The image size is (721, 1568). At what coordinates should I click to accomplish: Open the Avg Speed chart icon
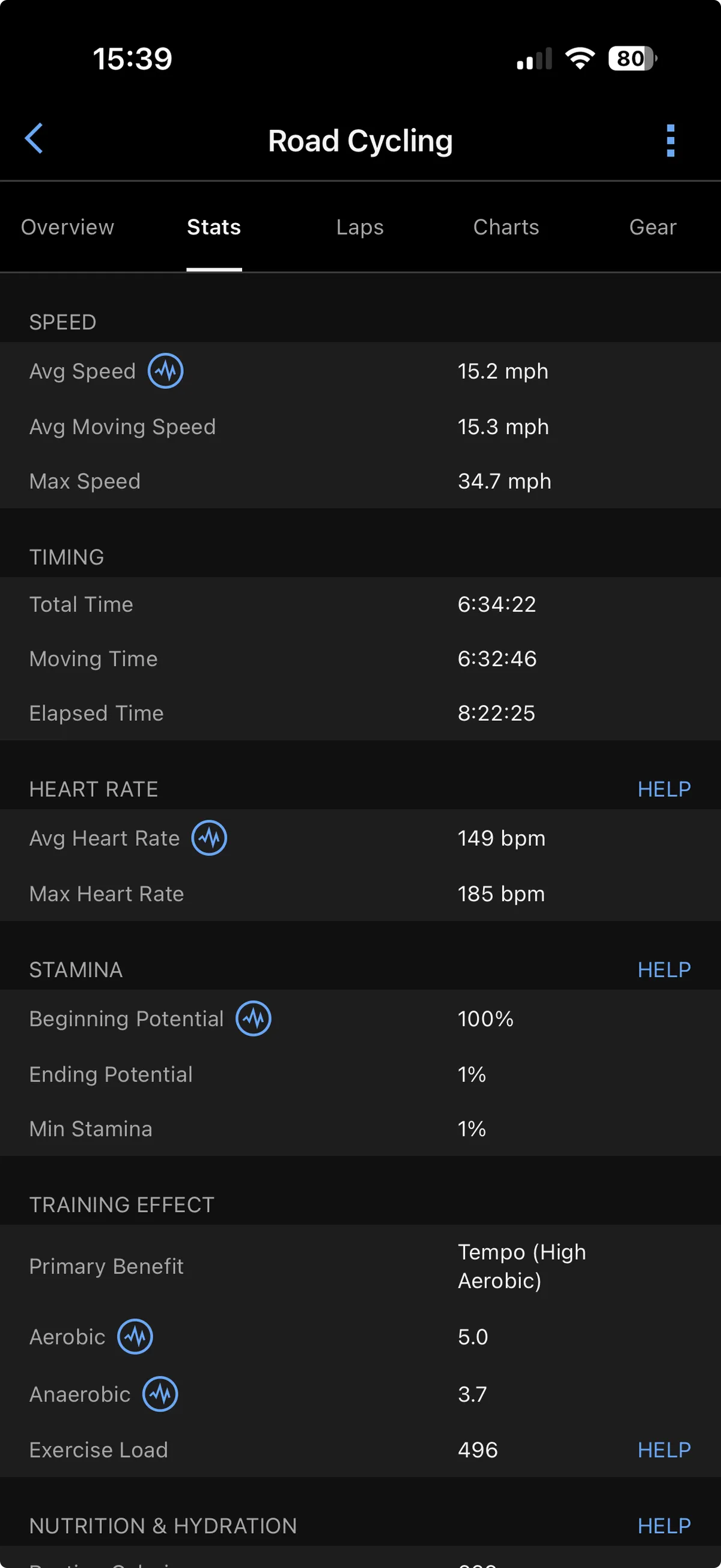click(x=165, y=371)
